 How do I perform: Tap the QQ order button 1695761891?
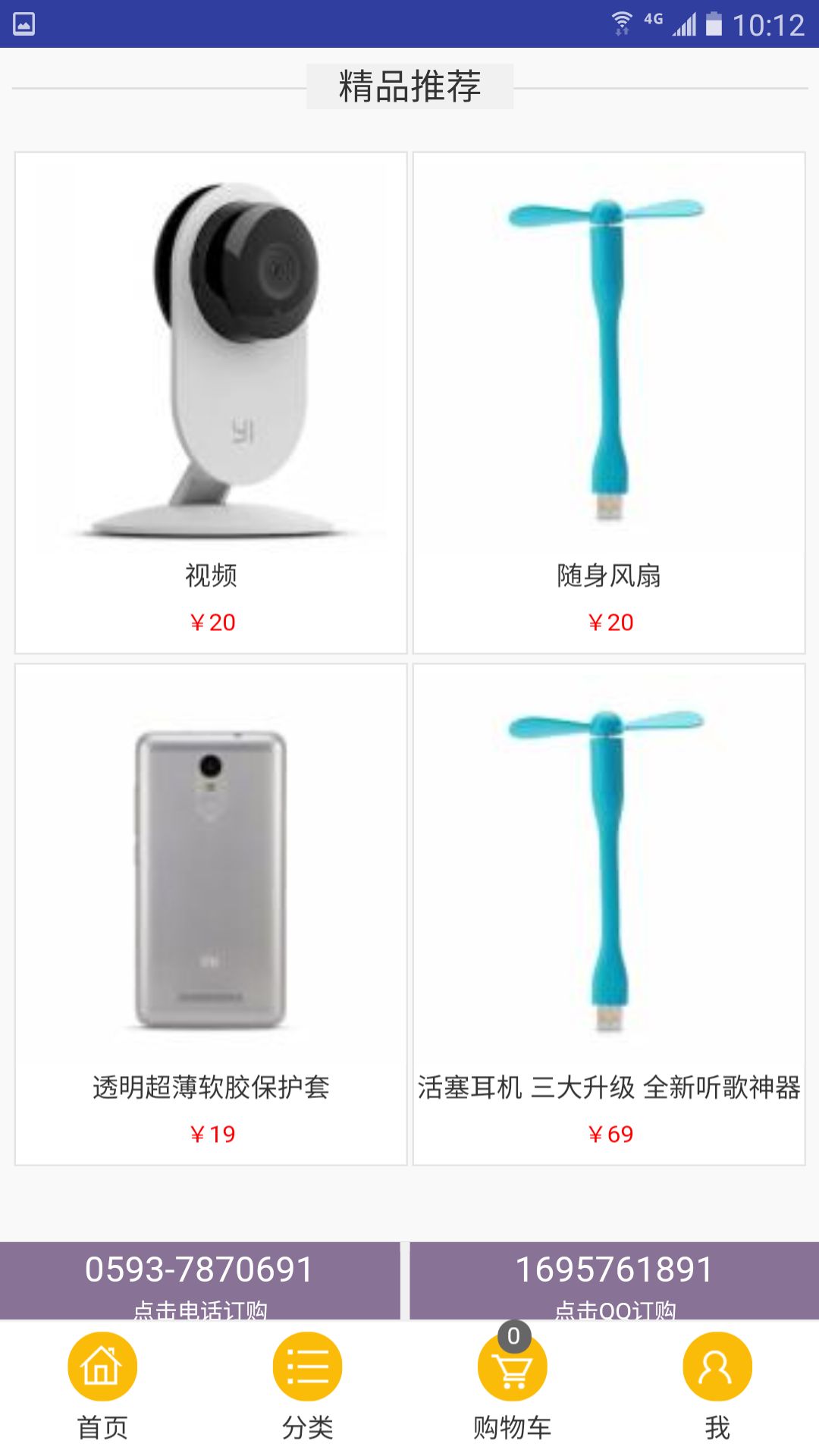pyautogui.click(x=614, y=1281)
